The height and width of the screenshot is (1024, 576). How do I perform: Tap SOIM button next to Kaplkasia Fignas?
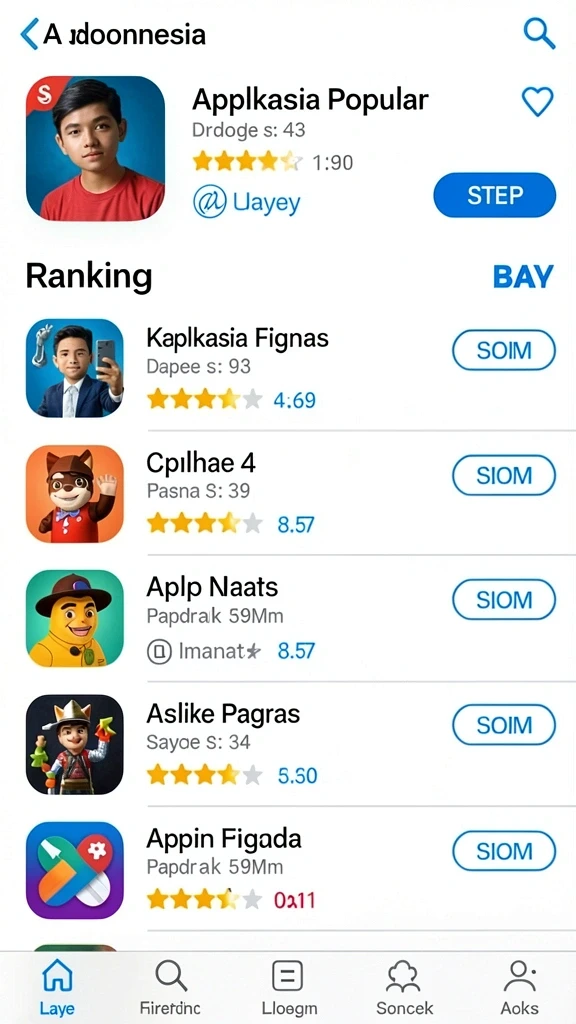(504, 351)
